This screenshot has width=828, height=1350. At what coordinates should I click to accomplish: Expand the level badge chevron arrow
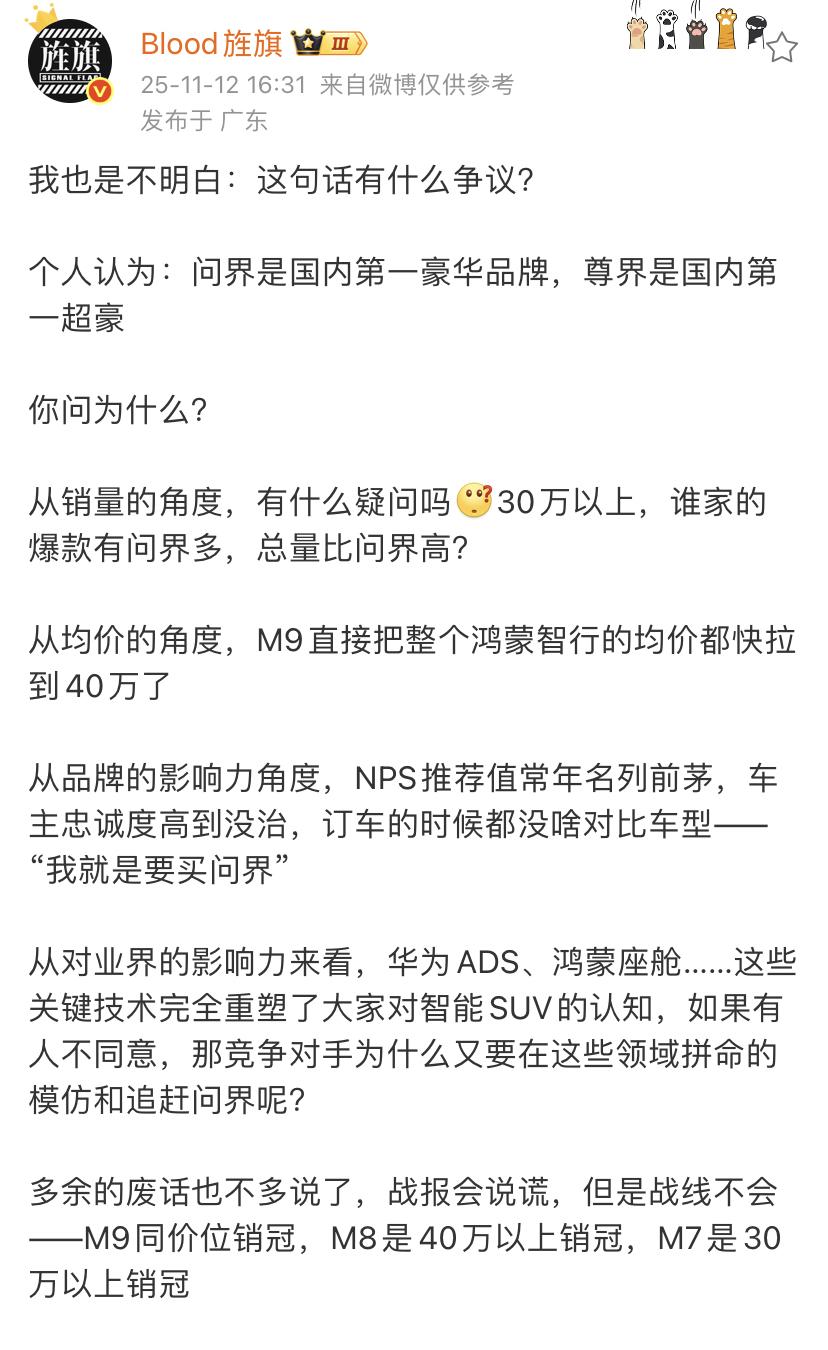361,43
